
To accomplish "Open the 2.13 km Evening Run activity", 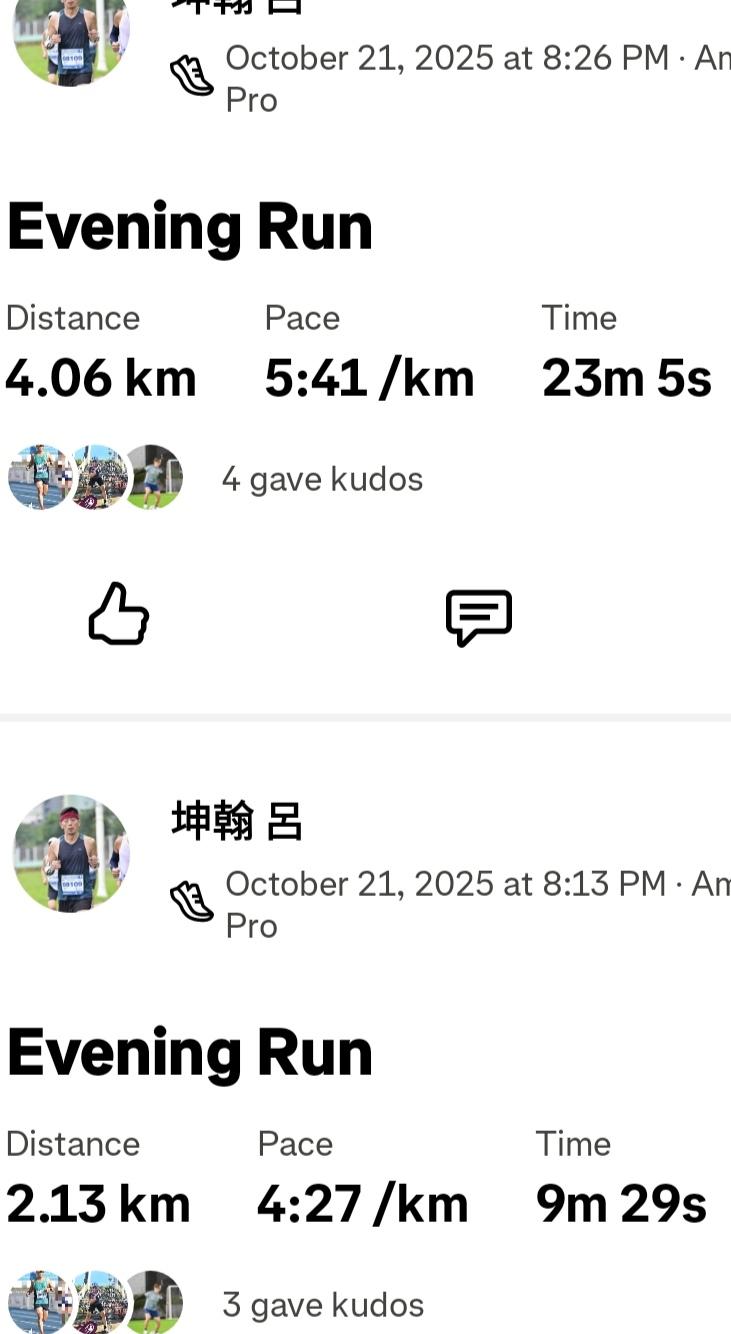I will 190,1053.
